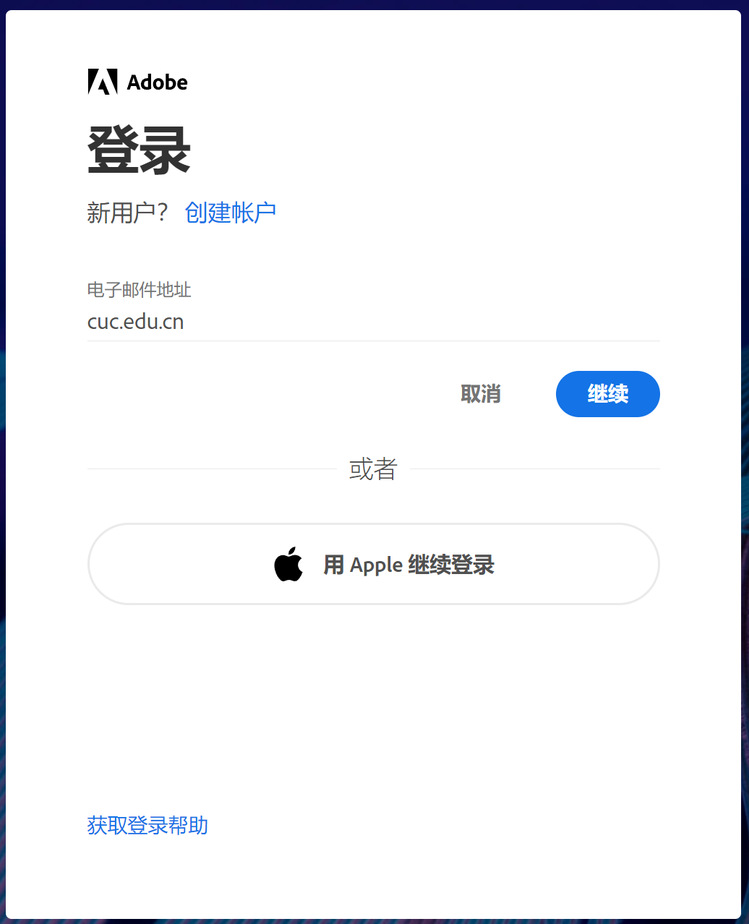Focus the 电子邮件地址 email field

[372, 322]
